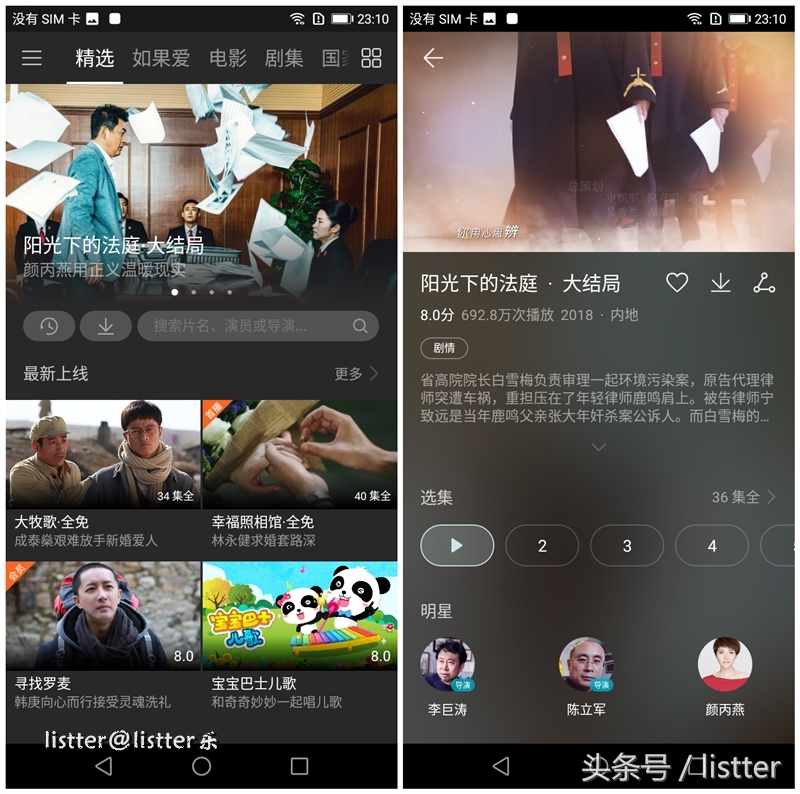Open watch history clock button
The width and height of the screenshot is (800, 794).
(49, 326)
